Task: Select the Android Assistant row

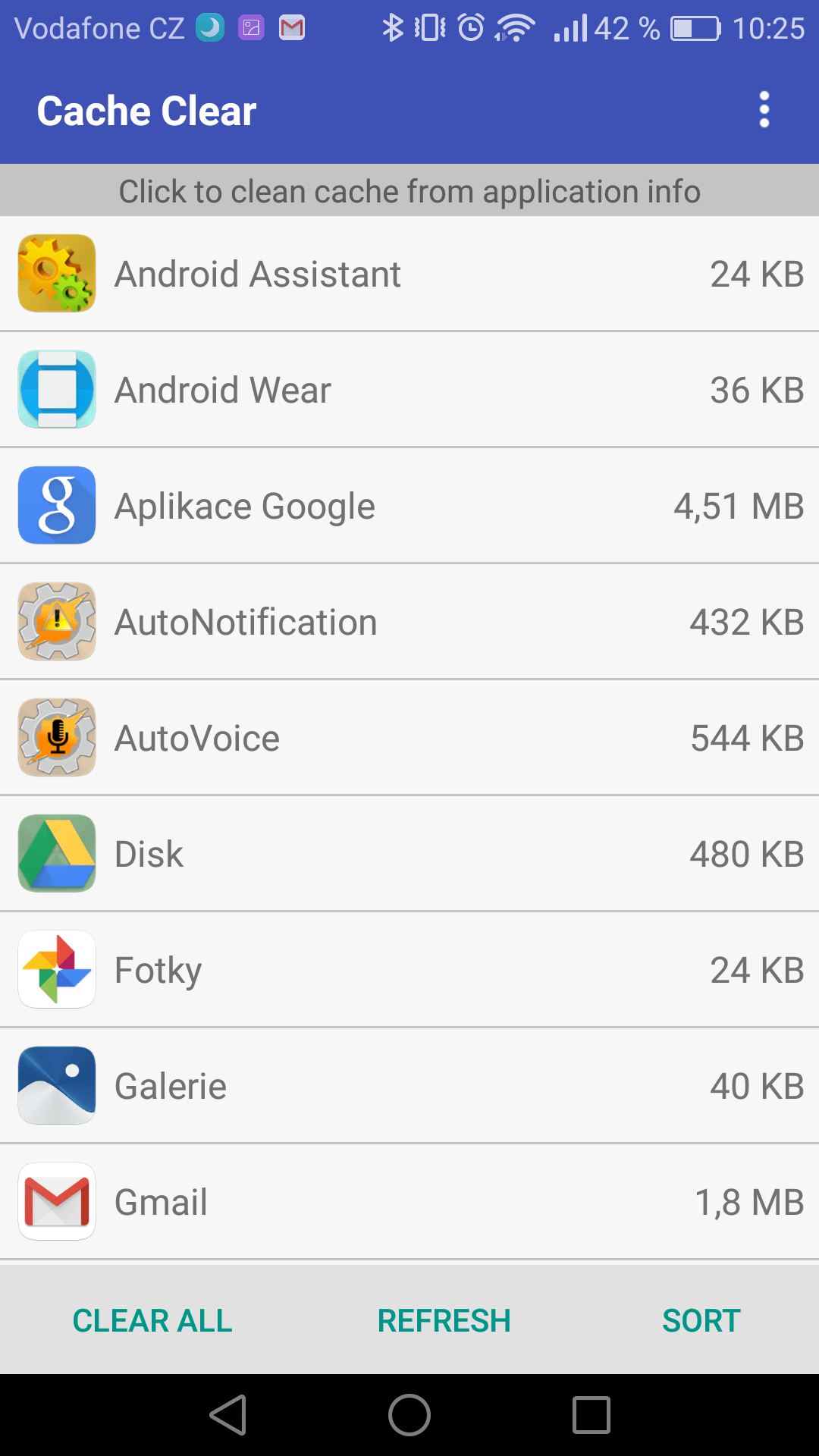Action: click(x=409, y=274)
